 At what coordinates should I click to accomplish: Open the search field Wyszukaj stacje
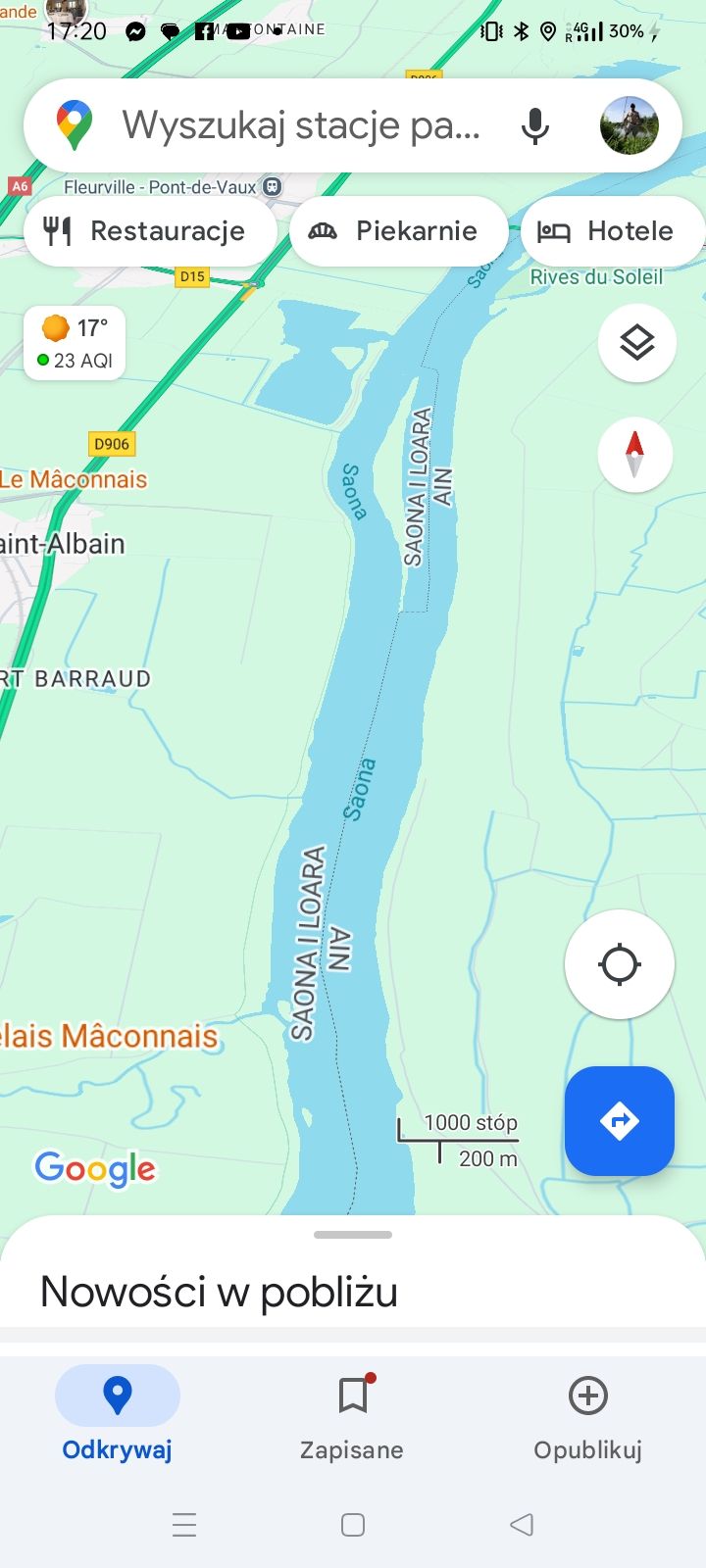click(x=299, y=125)
